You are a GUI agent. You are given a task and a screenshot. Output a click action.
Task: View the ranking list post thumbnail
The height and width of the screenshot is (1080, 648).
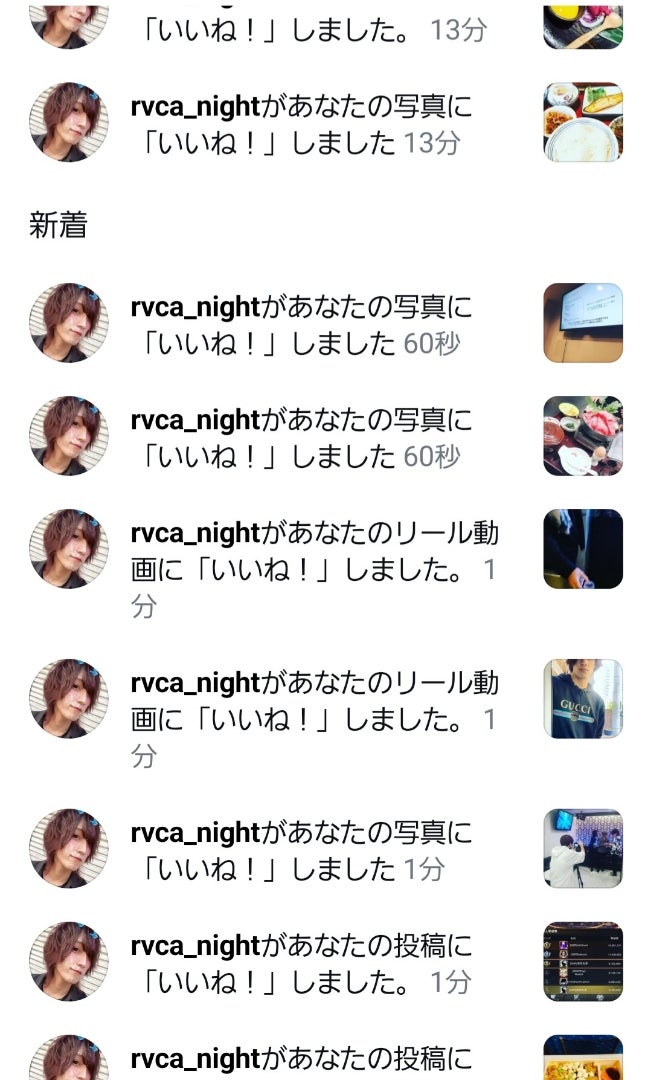(x=583, y=962)
